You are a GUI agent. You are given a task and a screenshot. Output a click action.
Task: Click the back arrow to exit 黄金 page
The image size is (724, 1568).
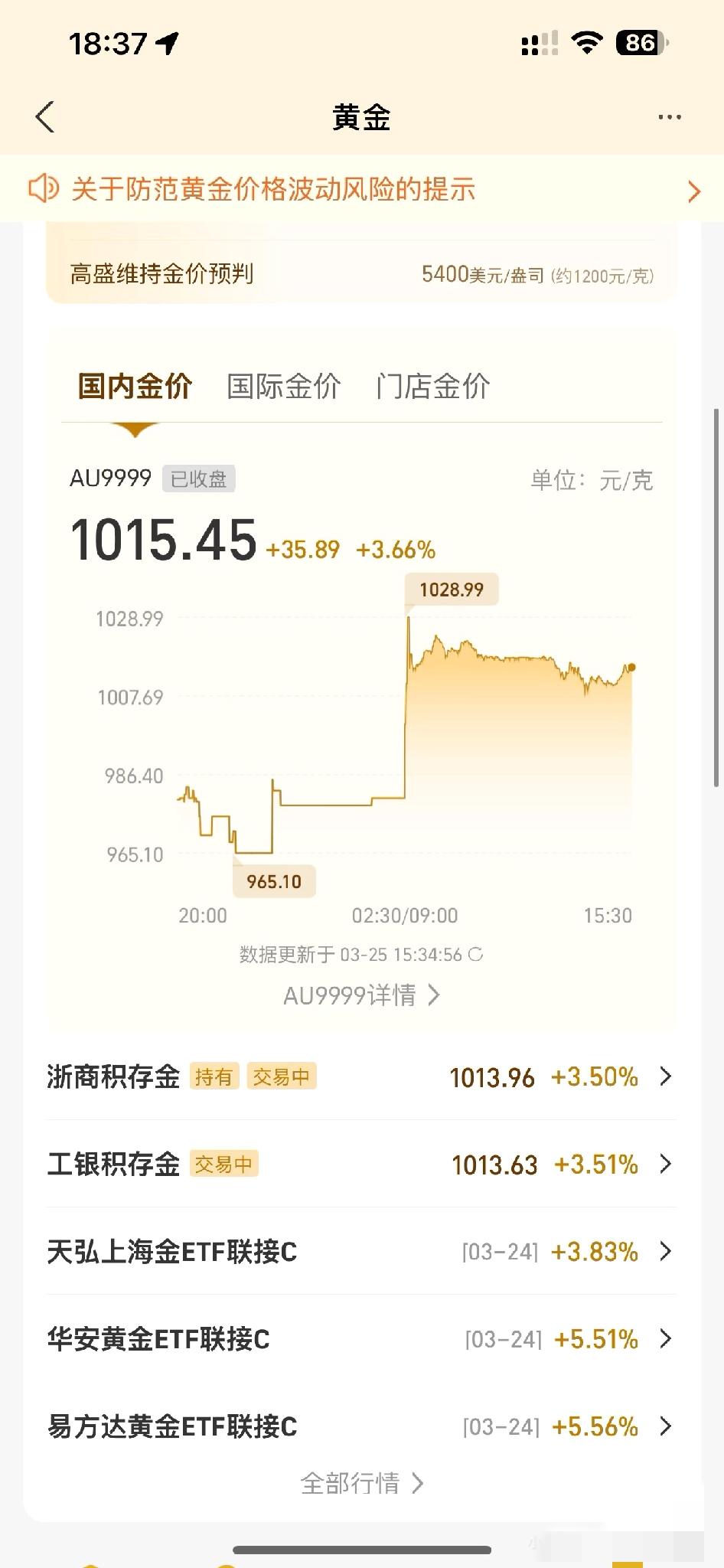(44, 116)
